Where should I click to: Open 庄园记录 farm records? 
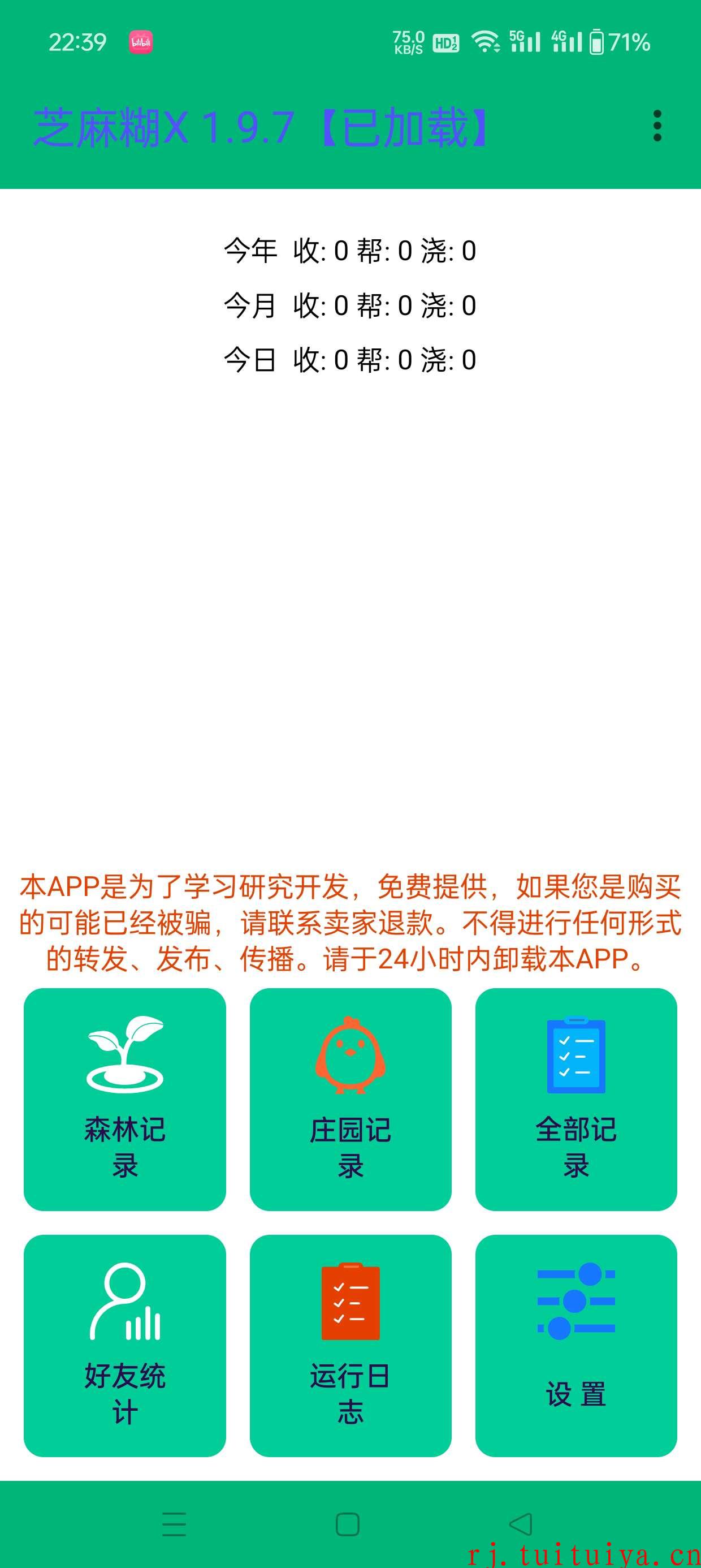(350, 1099)
